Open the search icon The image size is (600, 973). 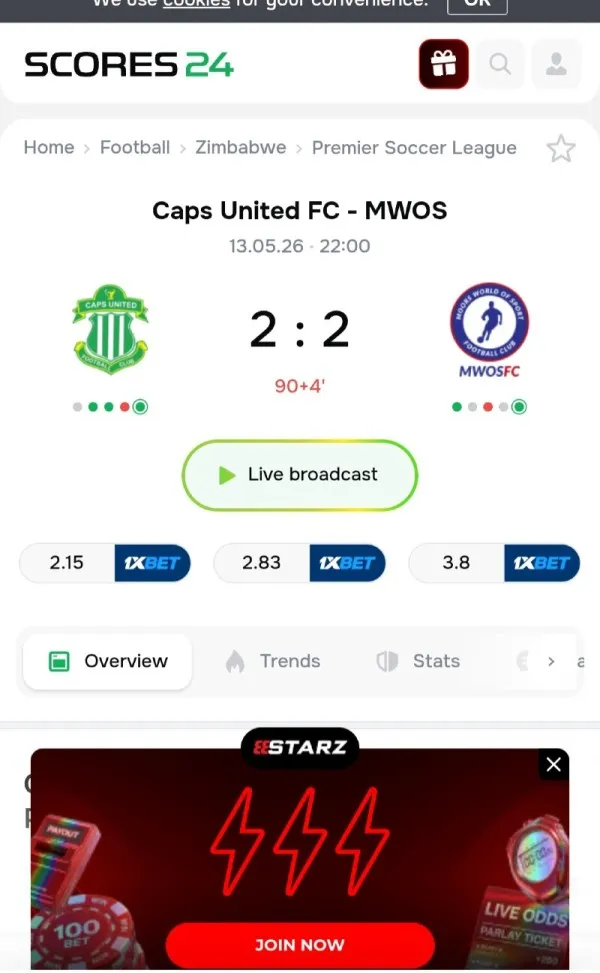click(x=500, y=64)
